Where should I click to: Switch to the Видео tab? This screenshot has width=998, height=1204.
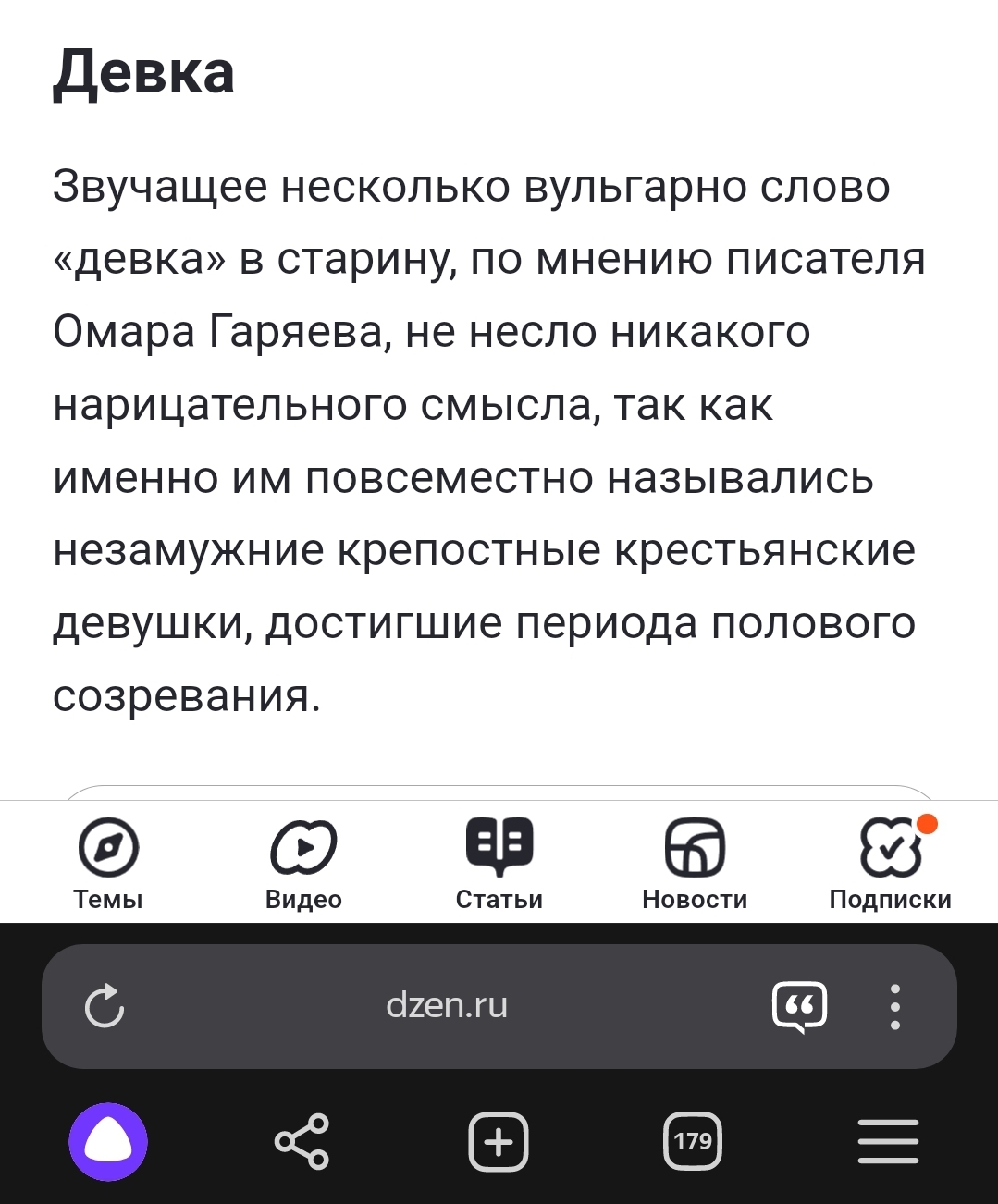[303, 864]
